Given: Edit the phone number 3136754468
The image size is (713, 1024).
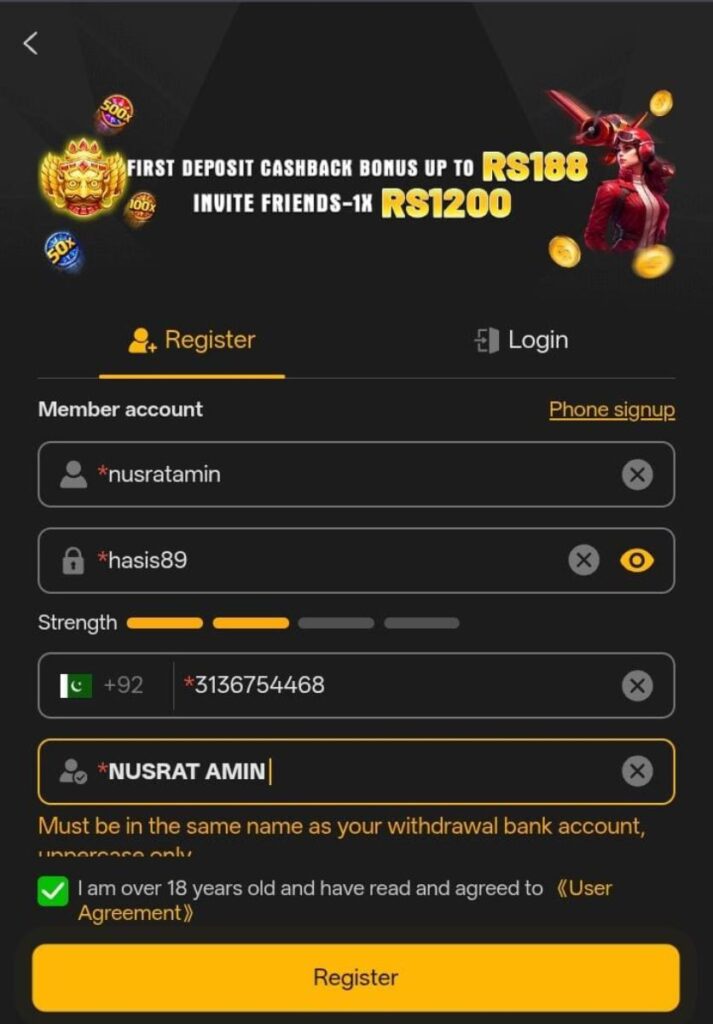Looking at the screenshot, I should pos(398,686).
